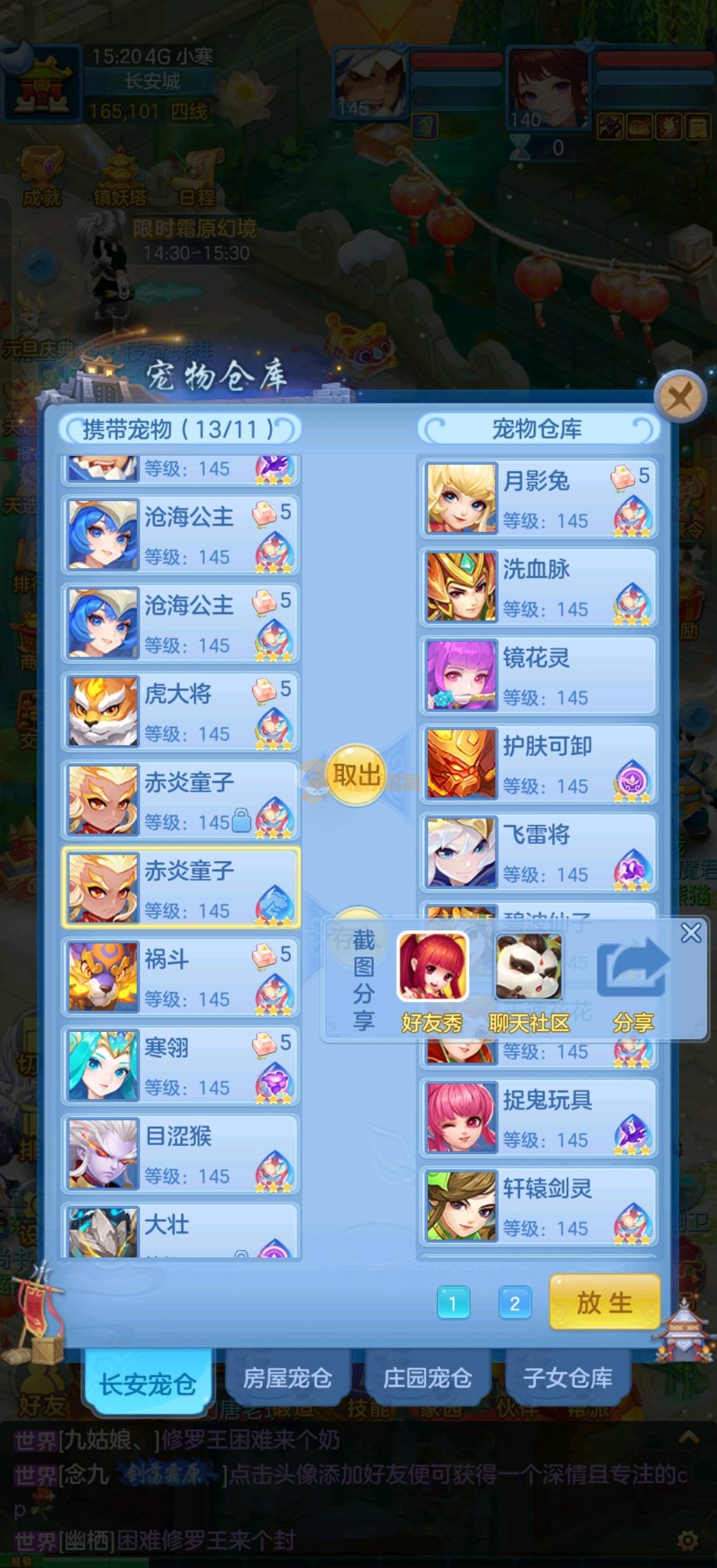Select 虎大将 from carried pets

point(180,711)
